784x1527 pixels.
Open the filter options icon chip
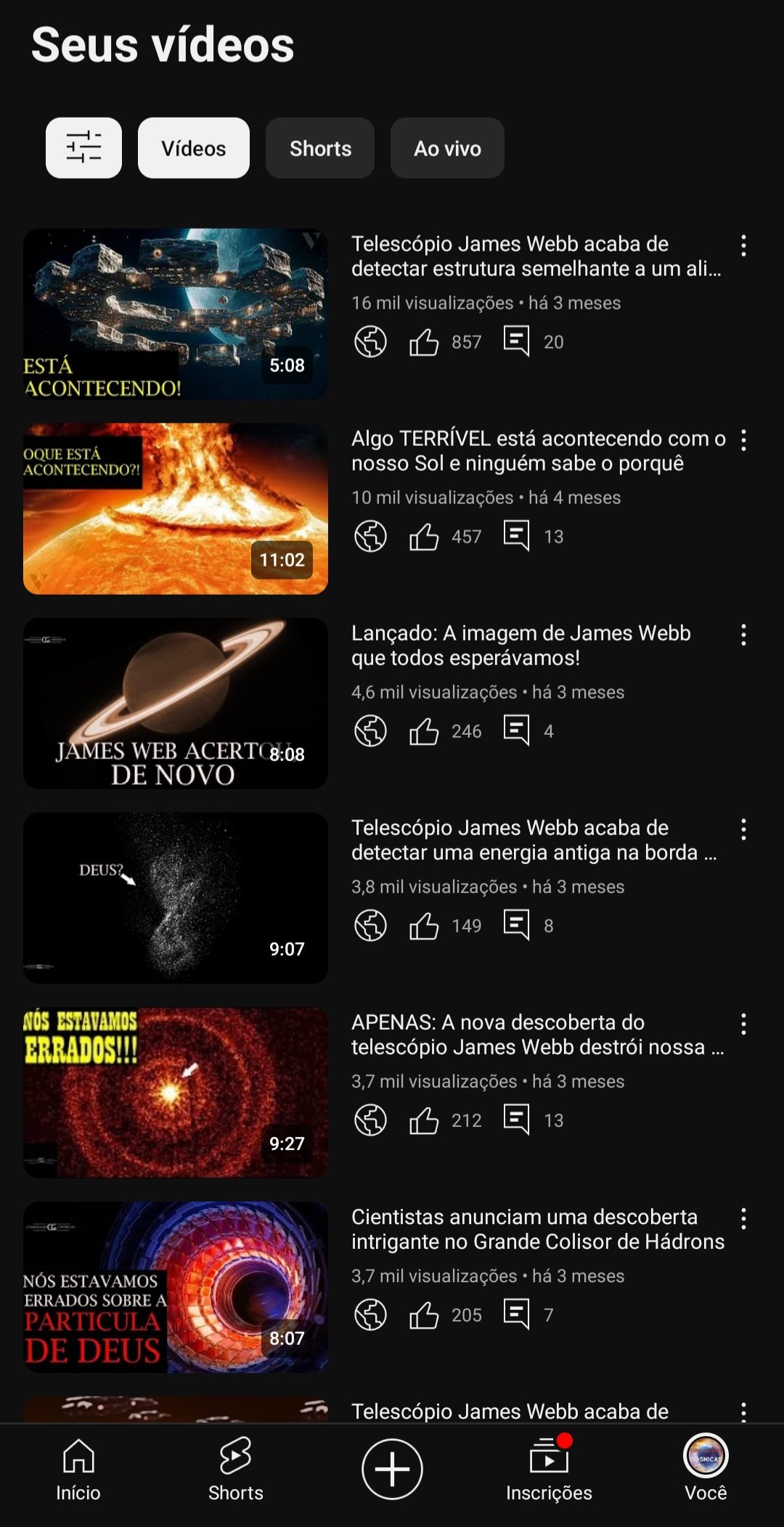coord(83,147)
